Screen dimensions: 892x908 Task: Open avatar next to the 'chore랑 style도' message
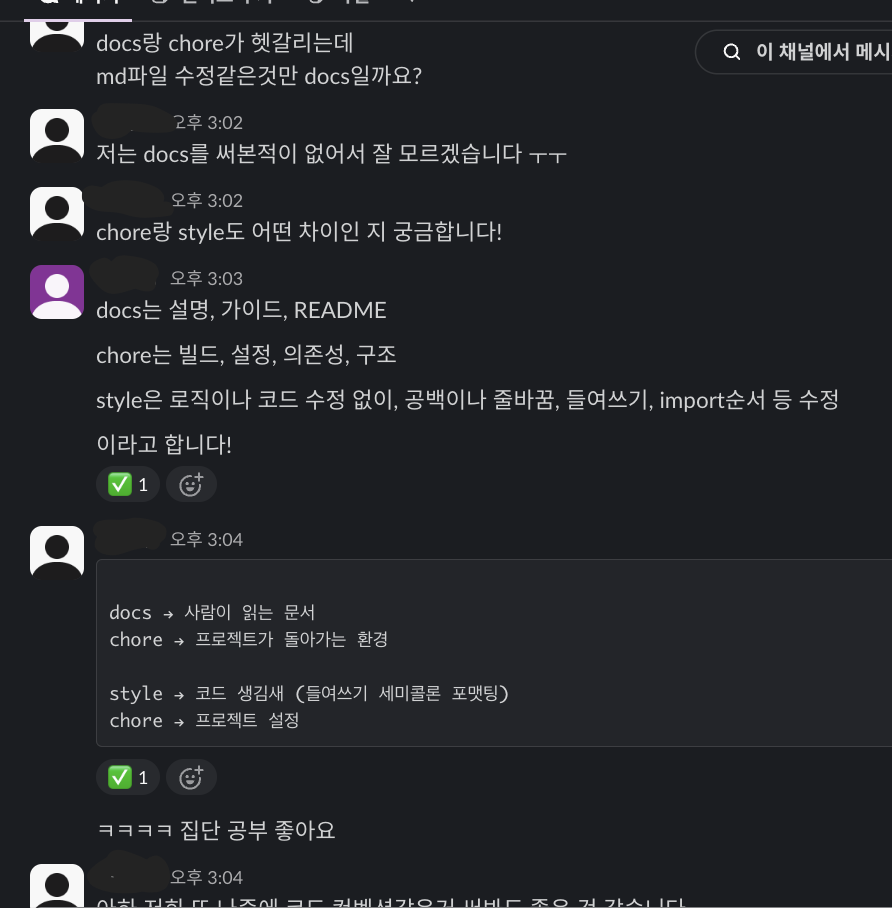point(57,212)
